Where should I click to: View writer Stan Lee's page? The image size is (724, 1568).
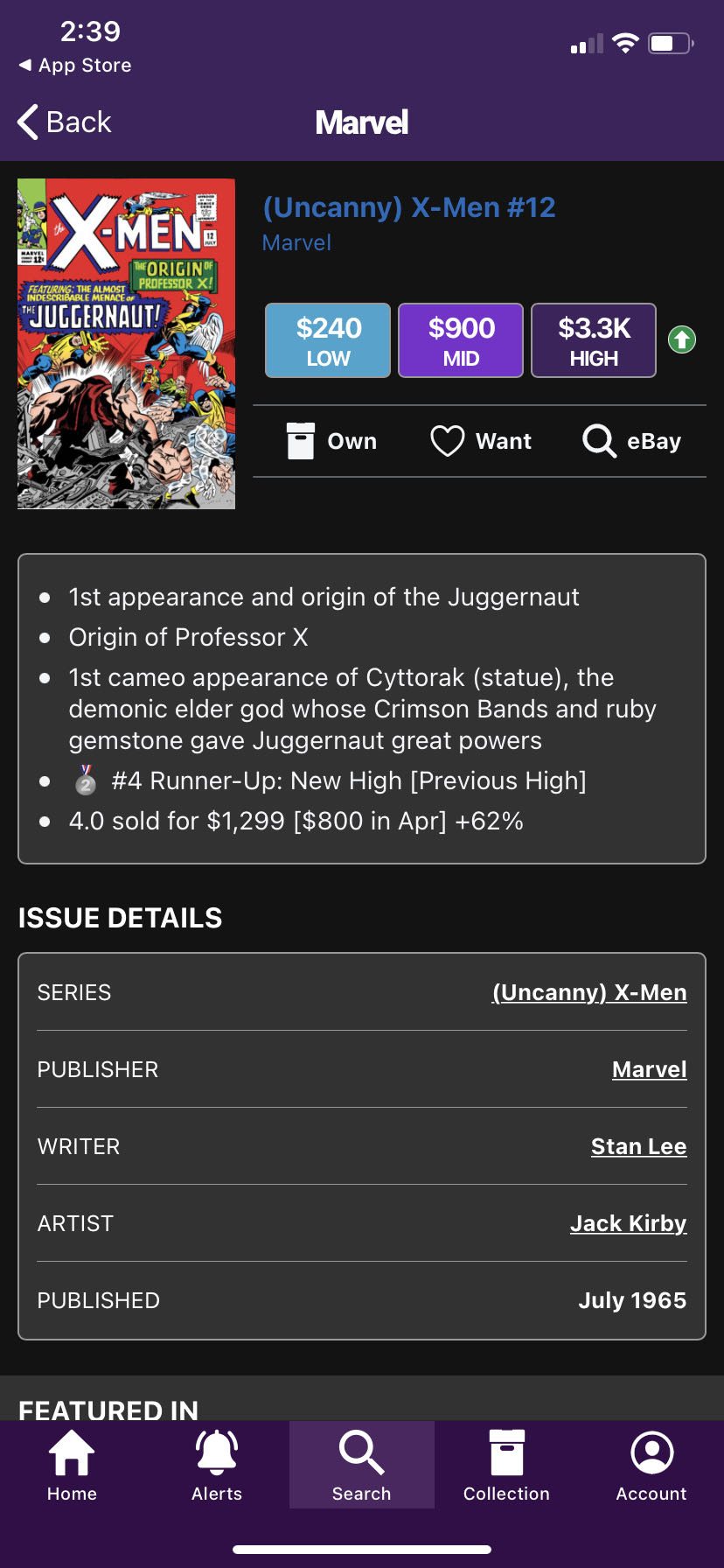638,1146
